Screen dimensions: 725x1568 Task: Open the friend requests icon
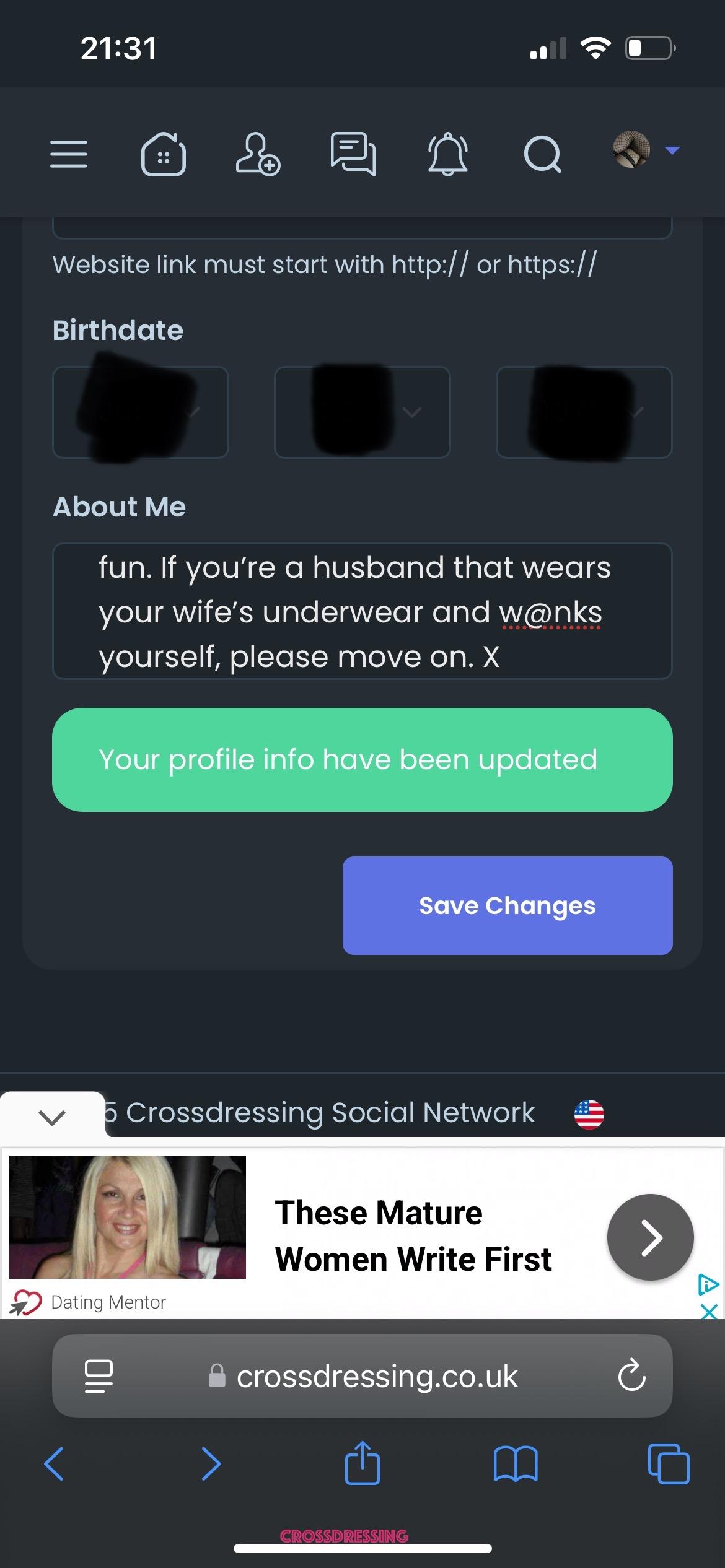pos(258,154)
